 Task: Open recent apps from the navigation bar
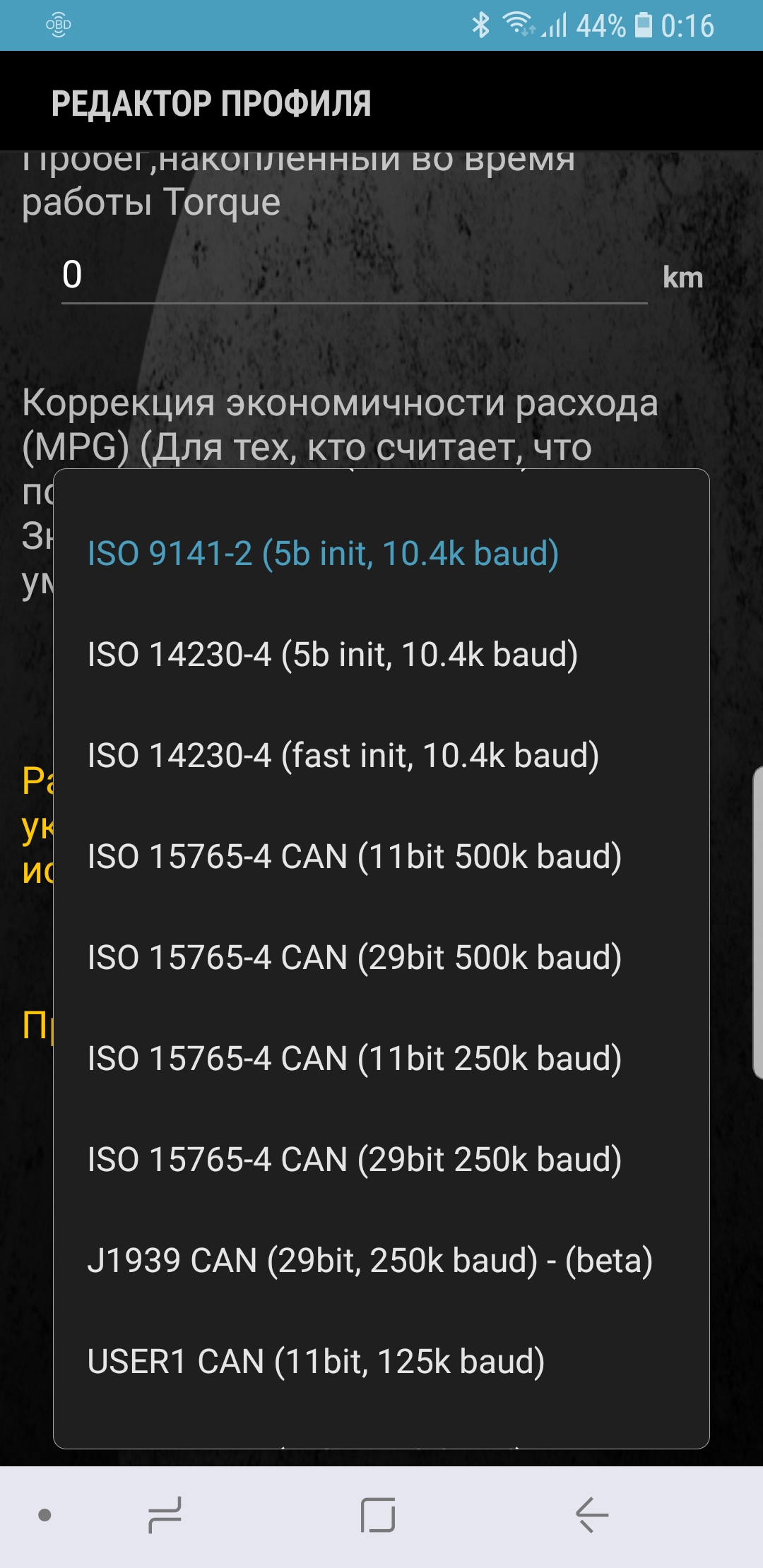(165, 1514)
